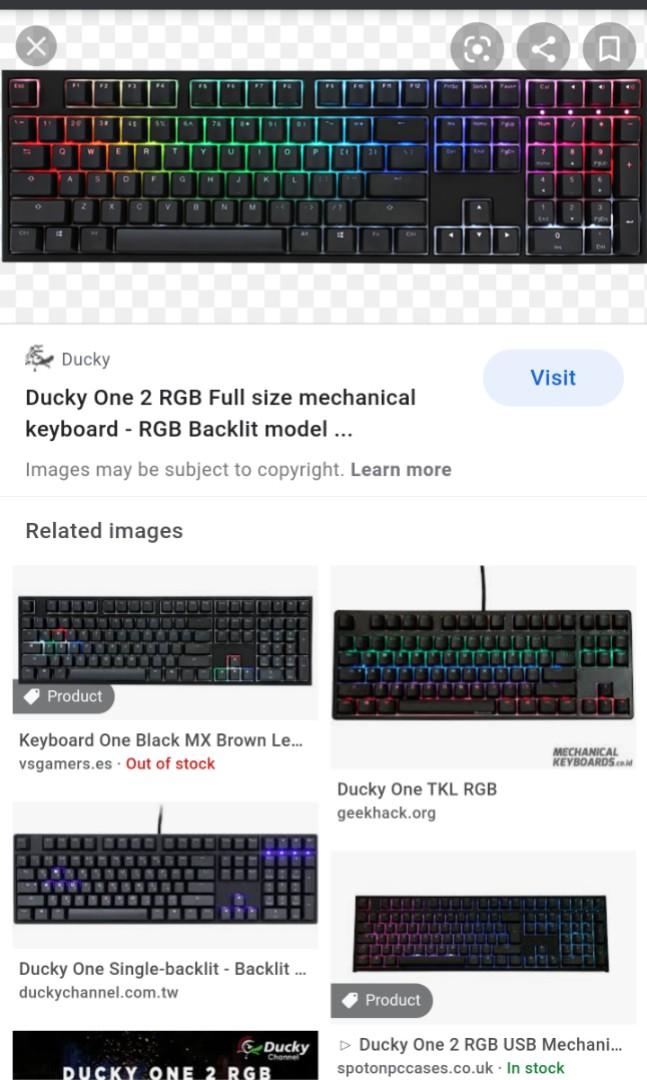Share this image
Screen dimensions: 647x1080
(x=543, y=48)
